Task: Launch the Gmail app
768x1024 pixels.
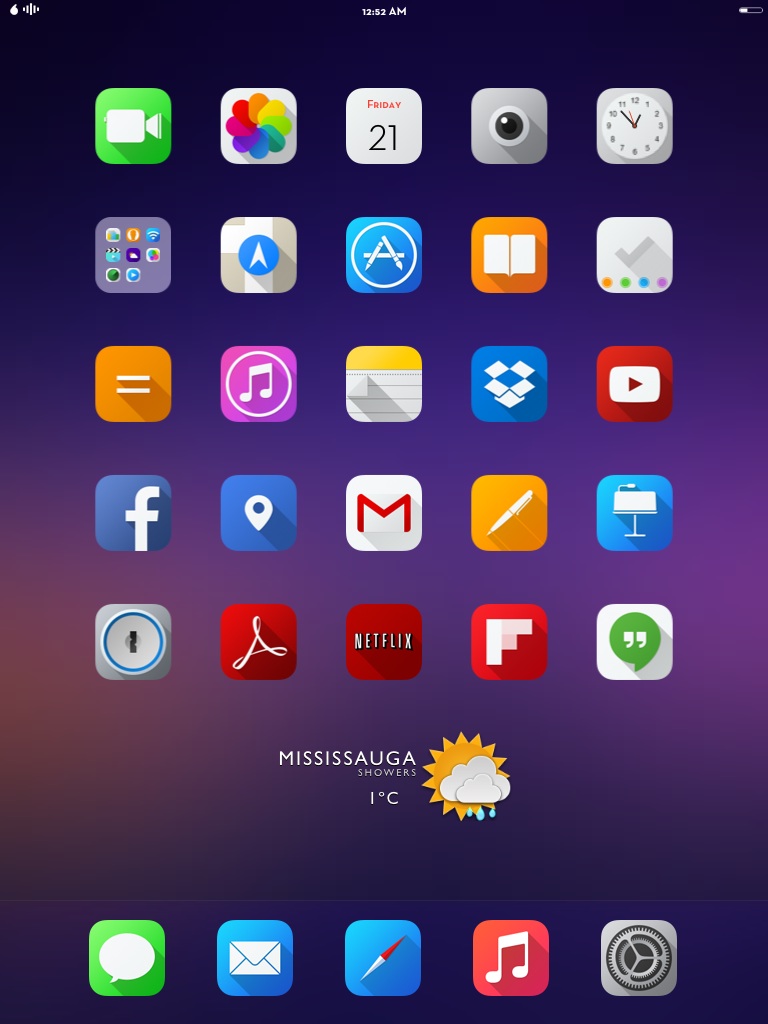Action: (x=384, y=513)
